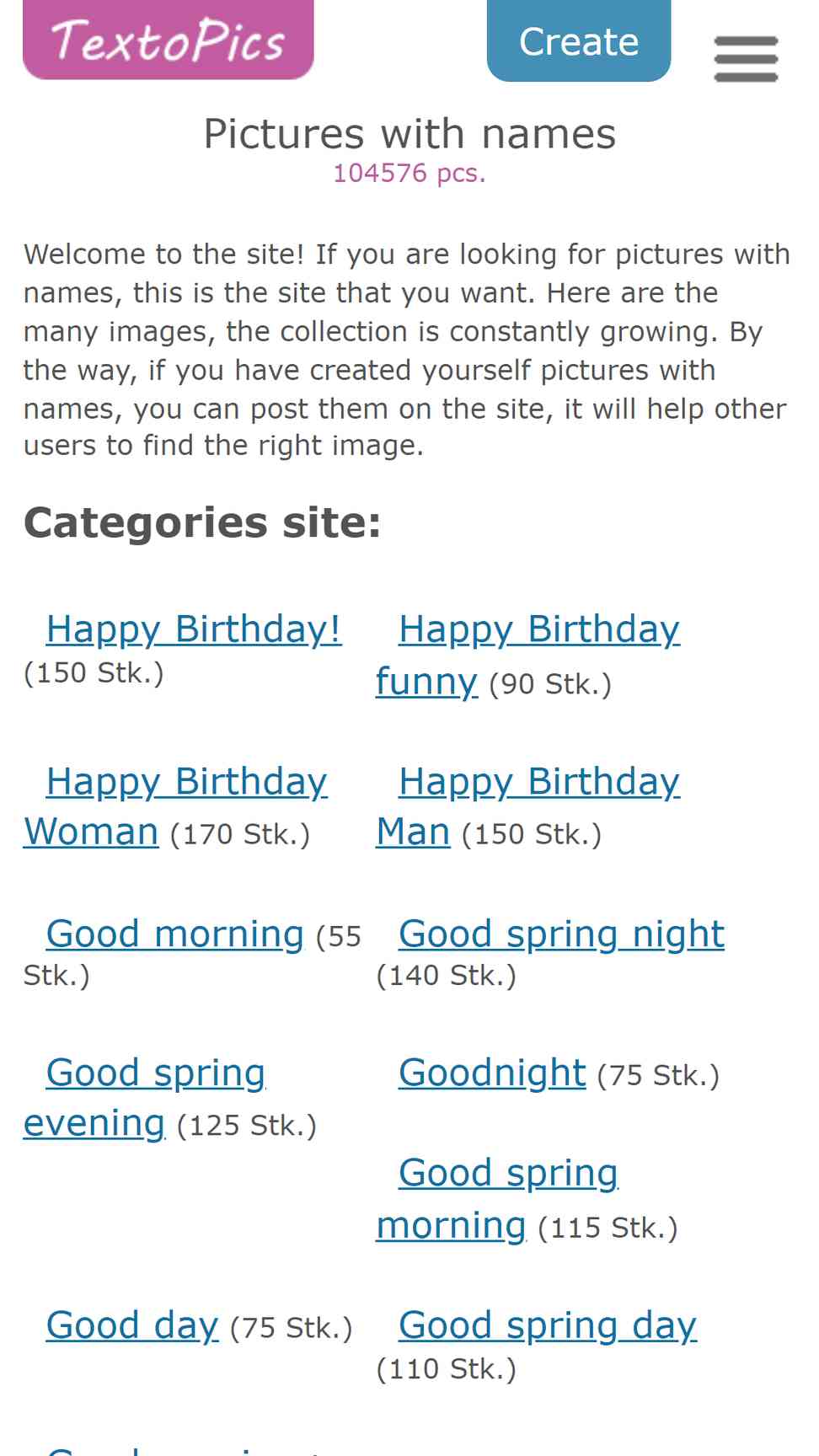Tap the Create button

coord(579,40)
